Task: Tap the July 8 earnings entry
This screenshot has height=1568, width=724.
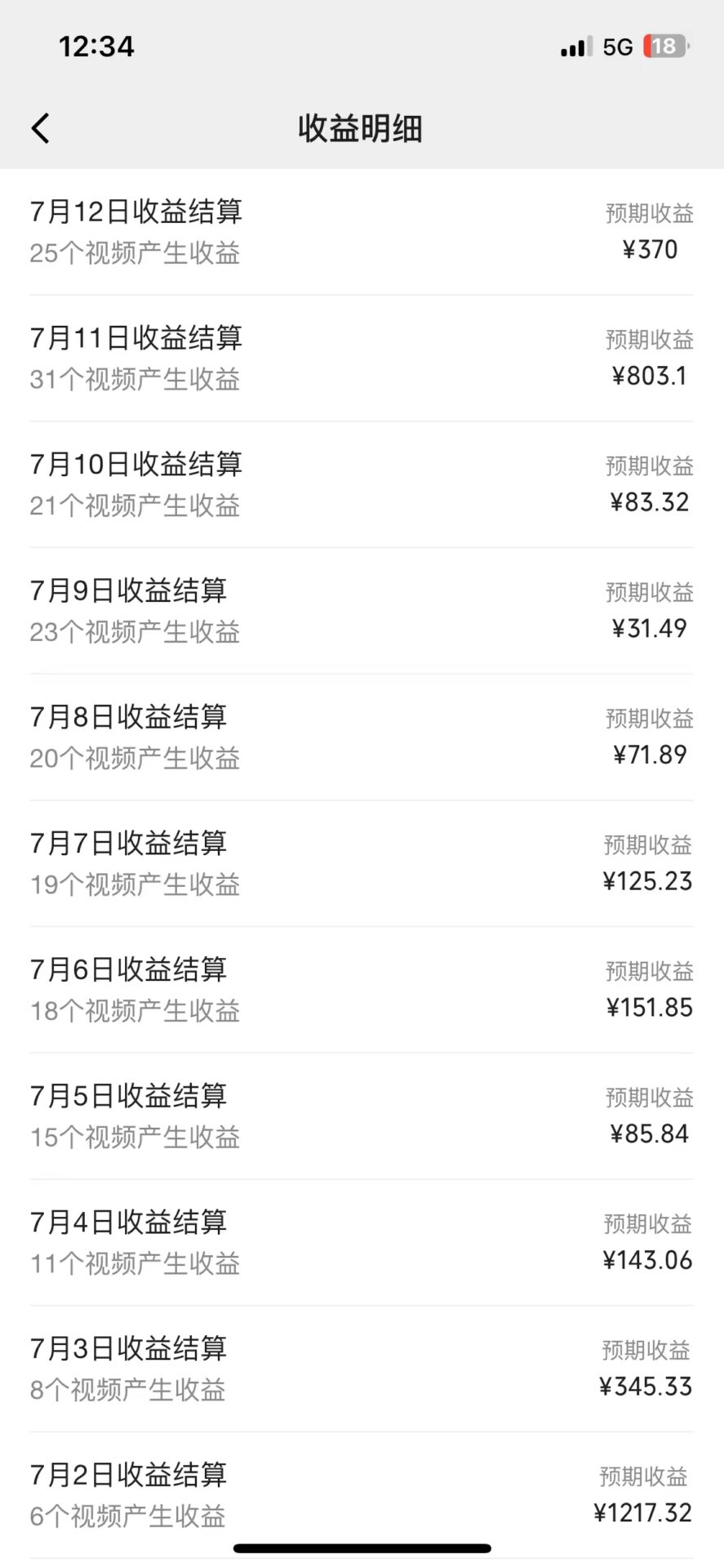Action: (x=362, y=736)
